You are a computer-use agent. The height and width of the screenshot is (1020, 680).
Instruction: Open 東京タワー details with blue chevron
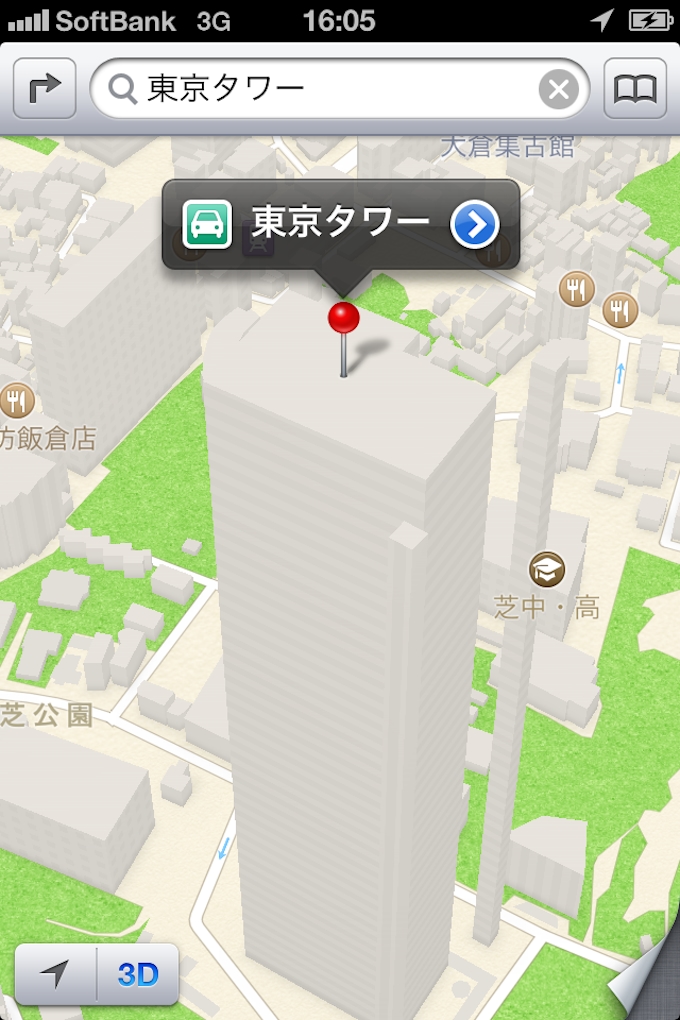coord(474,225)
